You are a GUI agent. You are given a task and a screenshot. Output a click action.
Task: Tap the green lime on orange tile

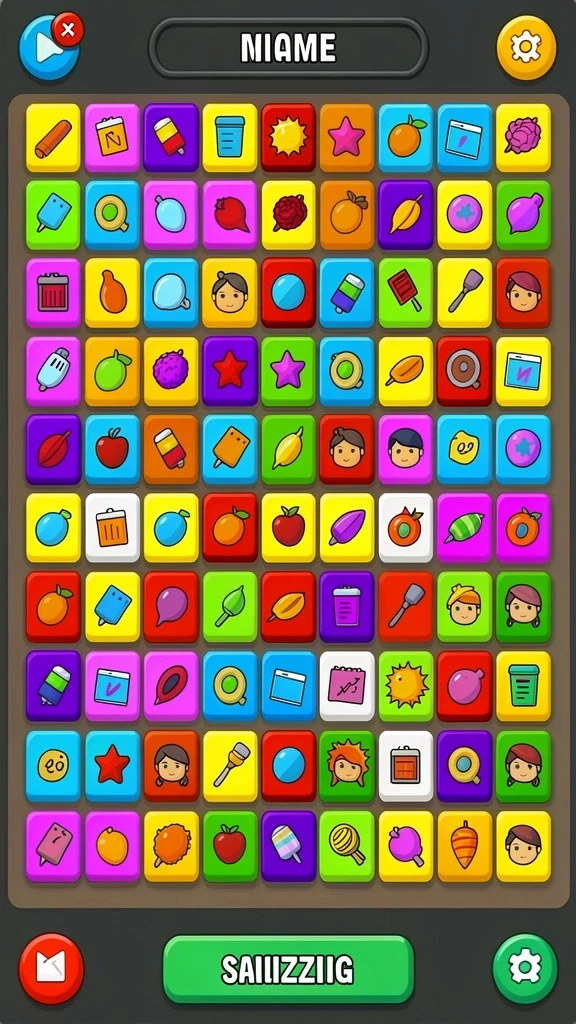click(112, 371)
